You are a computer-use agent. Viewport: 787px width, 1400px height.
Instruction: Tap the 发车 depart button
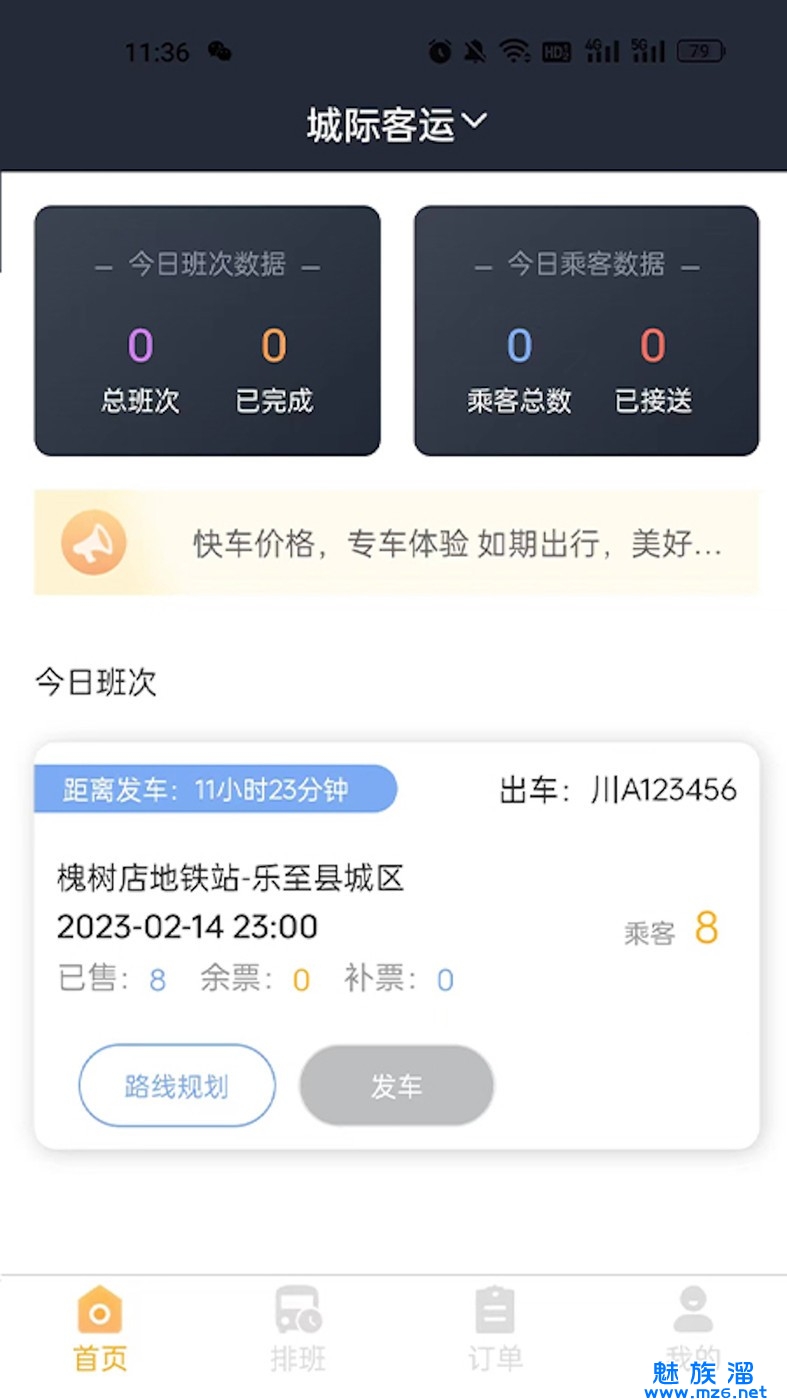click(396, 1086)
